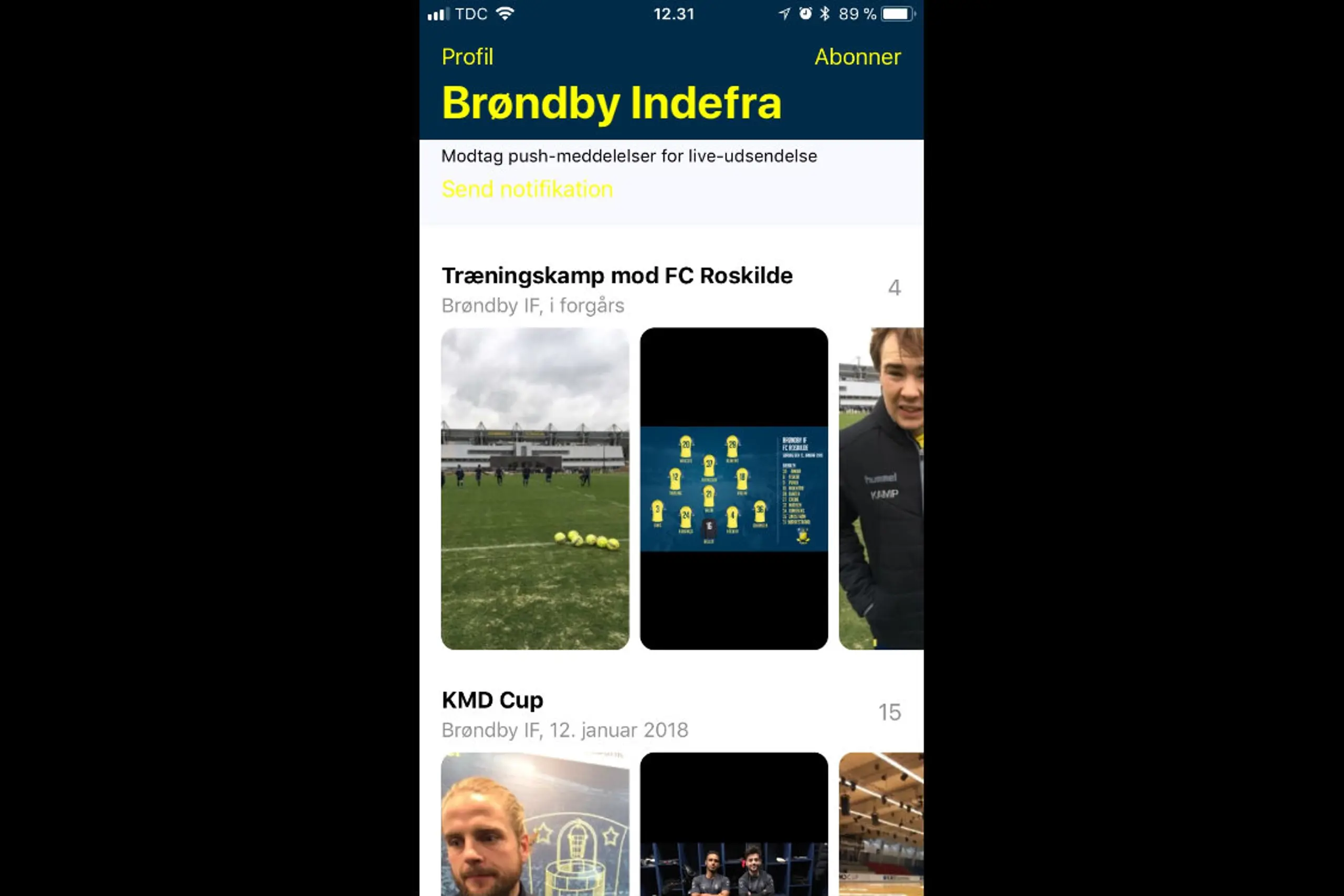
Task: Open the Hummel jacket thumbnail in Træningskamp
Action: (x=880, y=488)
